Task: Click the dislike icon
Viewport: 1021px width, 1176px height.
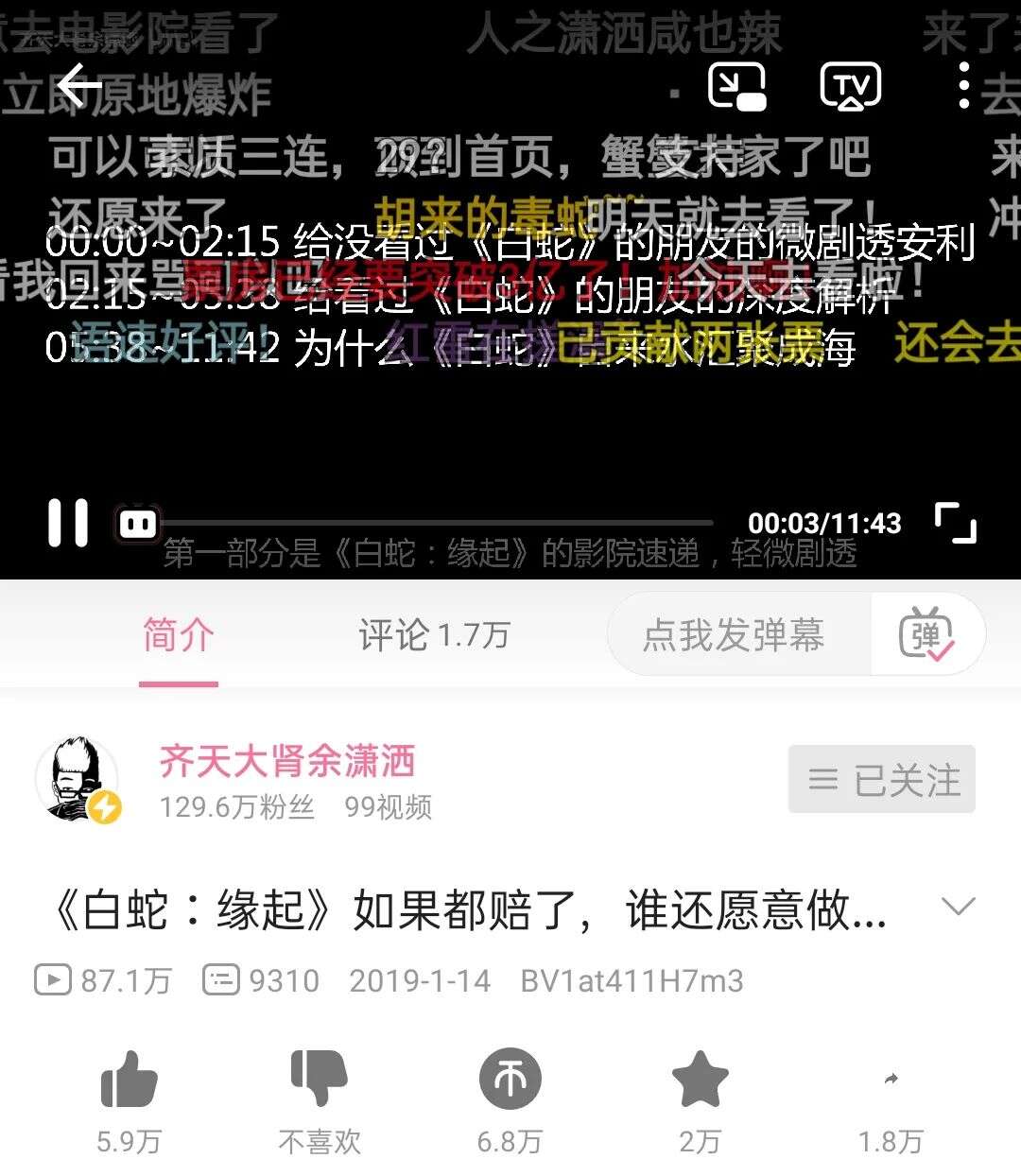Action: (320, 1078)
